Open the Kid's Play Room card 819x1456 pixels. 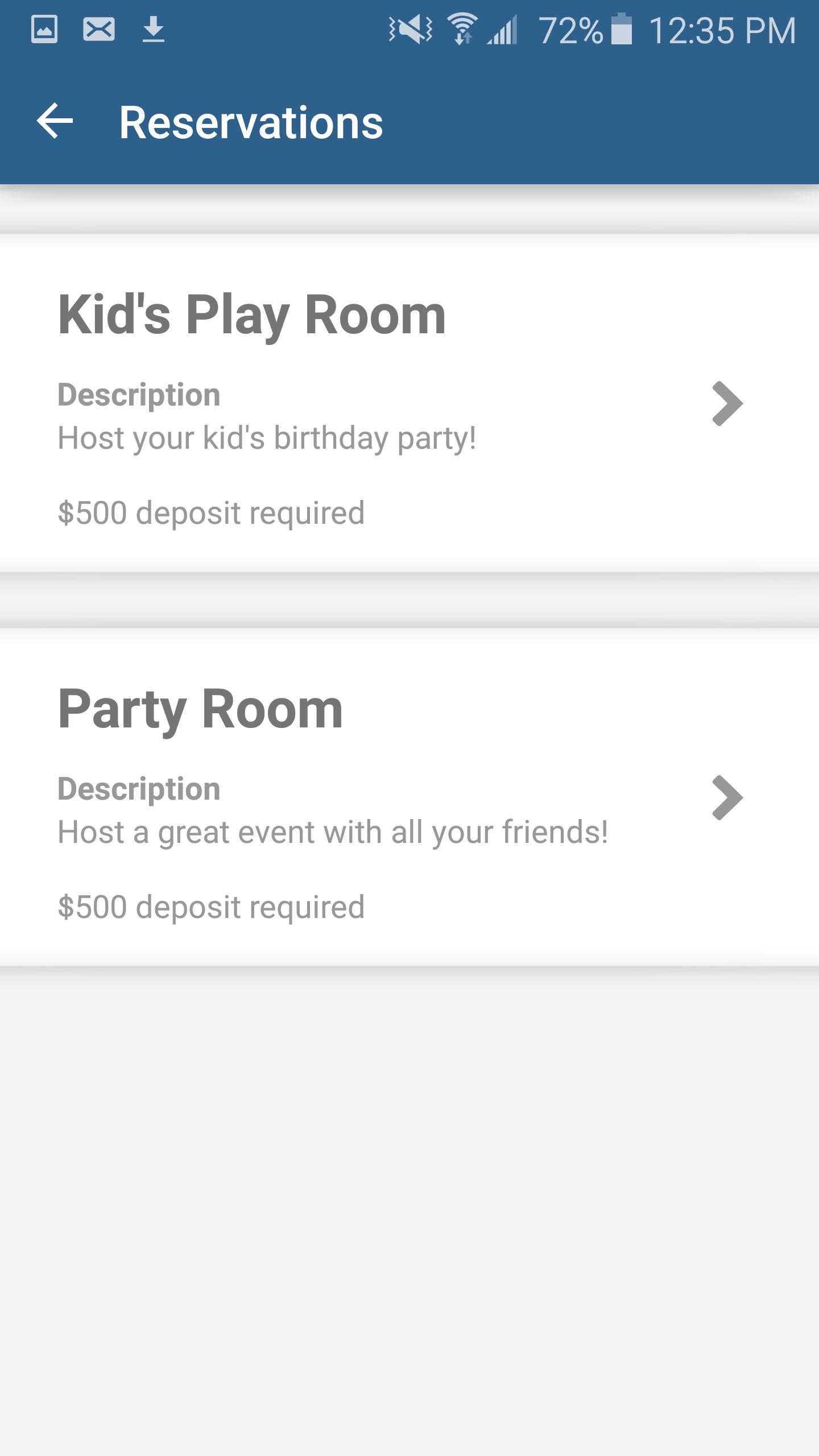[x=409, y=403]
